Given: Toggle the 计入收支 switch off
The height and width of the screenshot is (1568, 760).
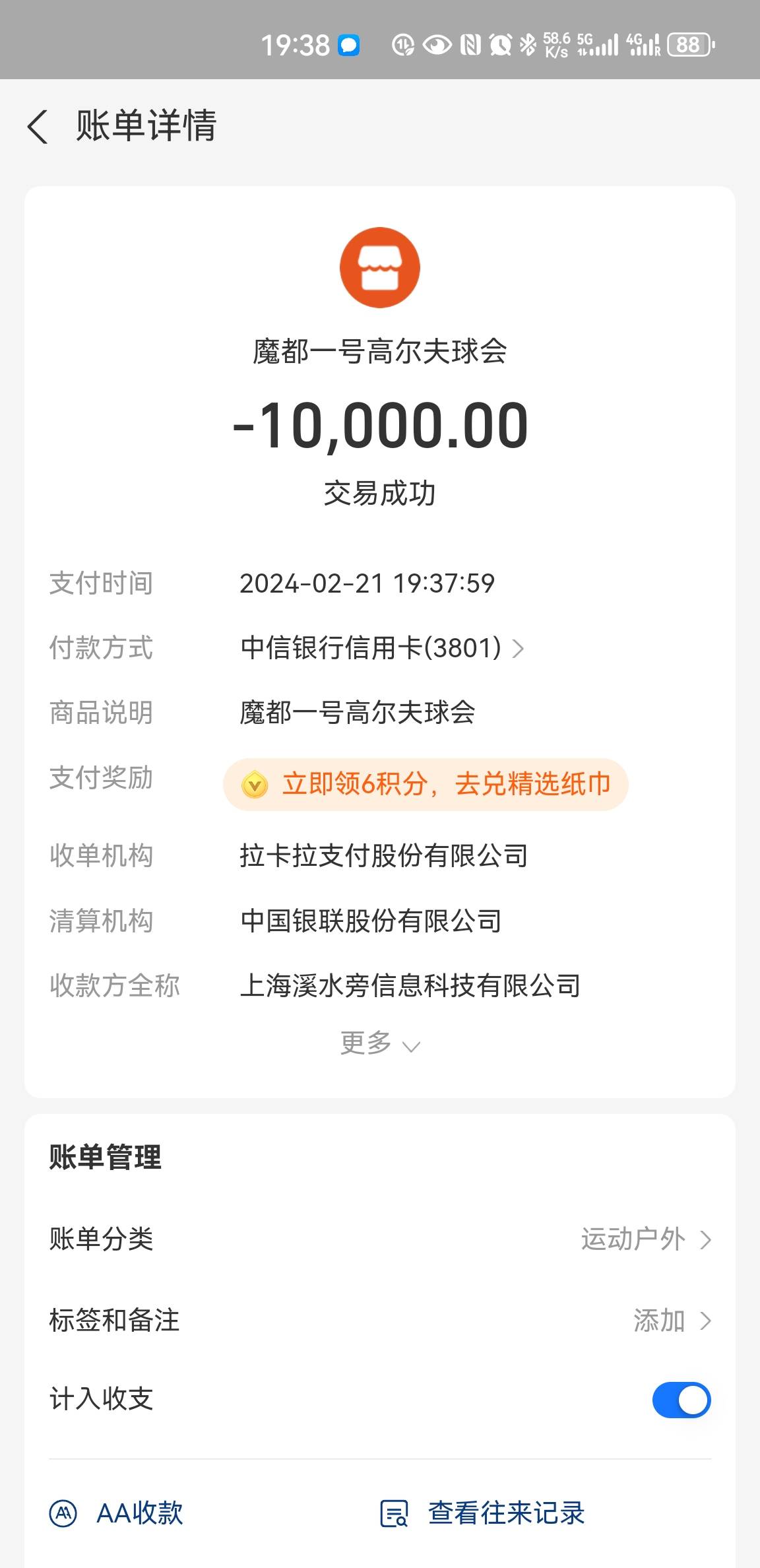Looking at the screenshot, I should pyautogui.click(x=681, y=1400).
